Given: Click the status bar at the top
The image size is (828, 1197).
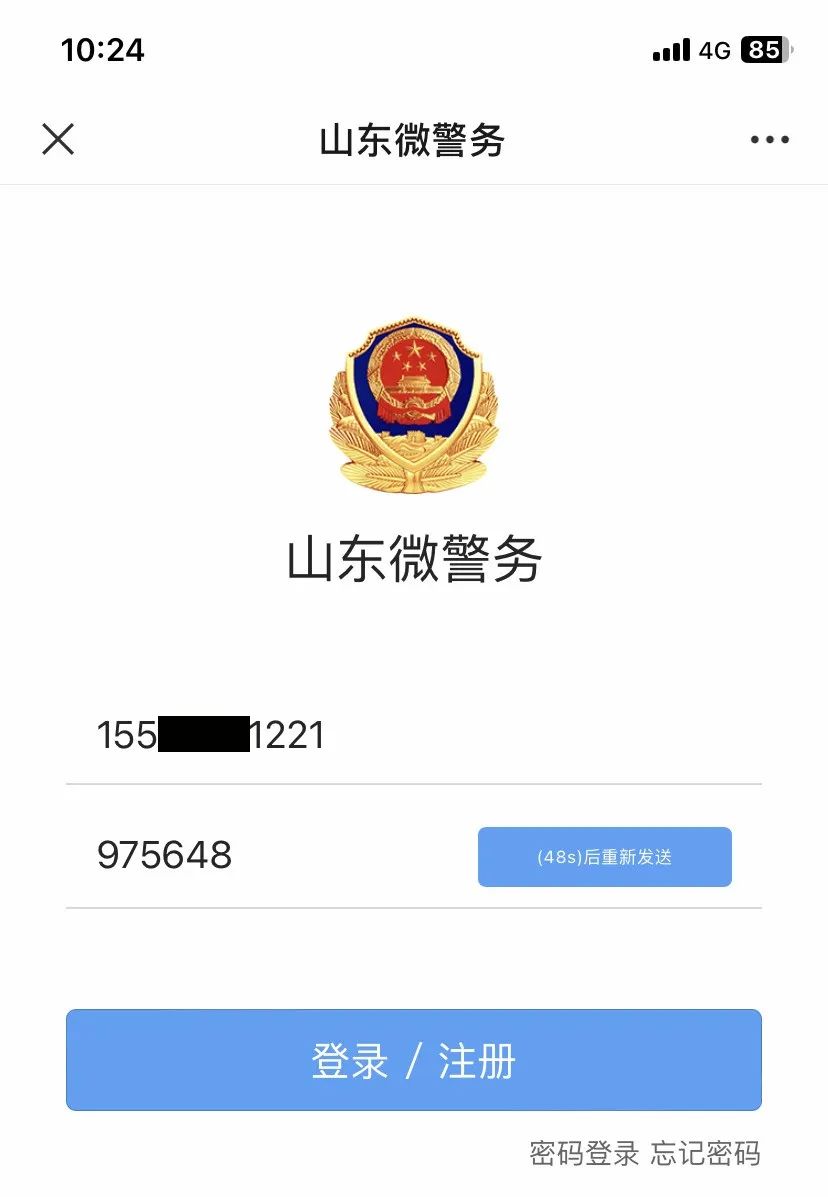Looking at the screenshot, I should (x=414, y=49).
